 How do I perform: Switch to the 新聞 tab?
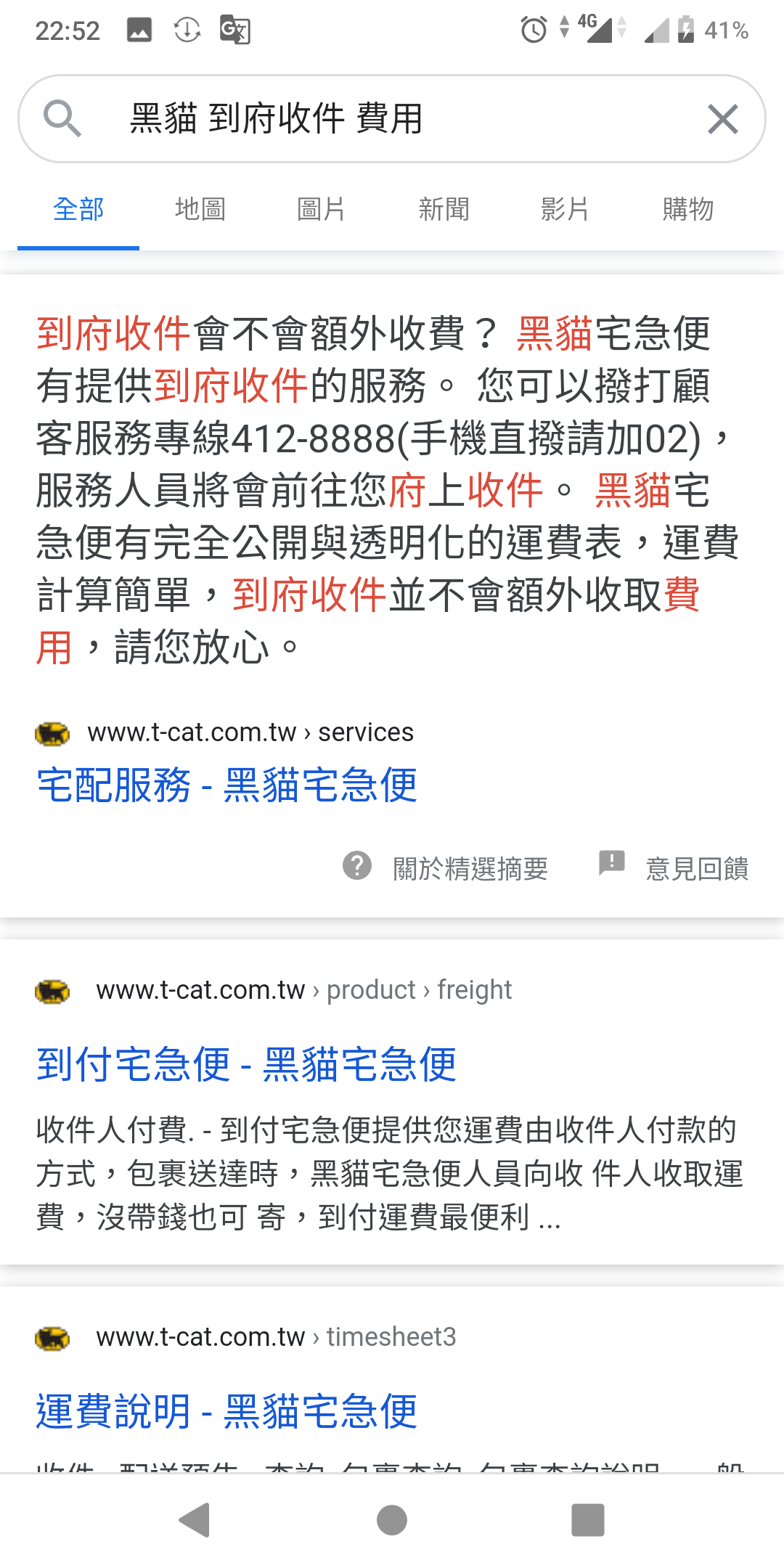[x=444, y=209]
